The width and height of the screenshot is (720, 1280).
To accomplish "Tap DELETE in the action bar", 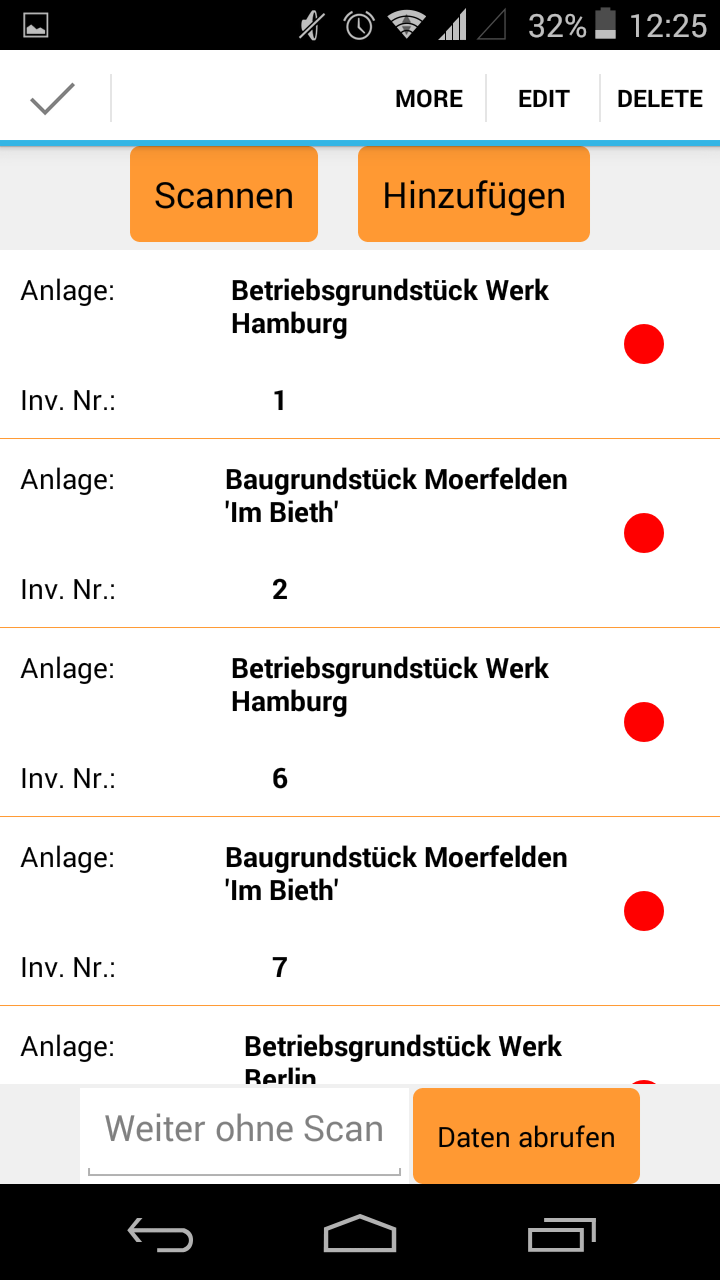I will (x=660, y=99).
